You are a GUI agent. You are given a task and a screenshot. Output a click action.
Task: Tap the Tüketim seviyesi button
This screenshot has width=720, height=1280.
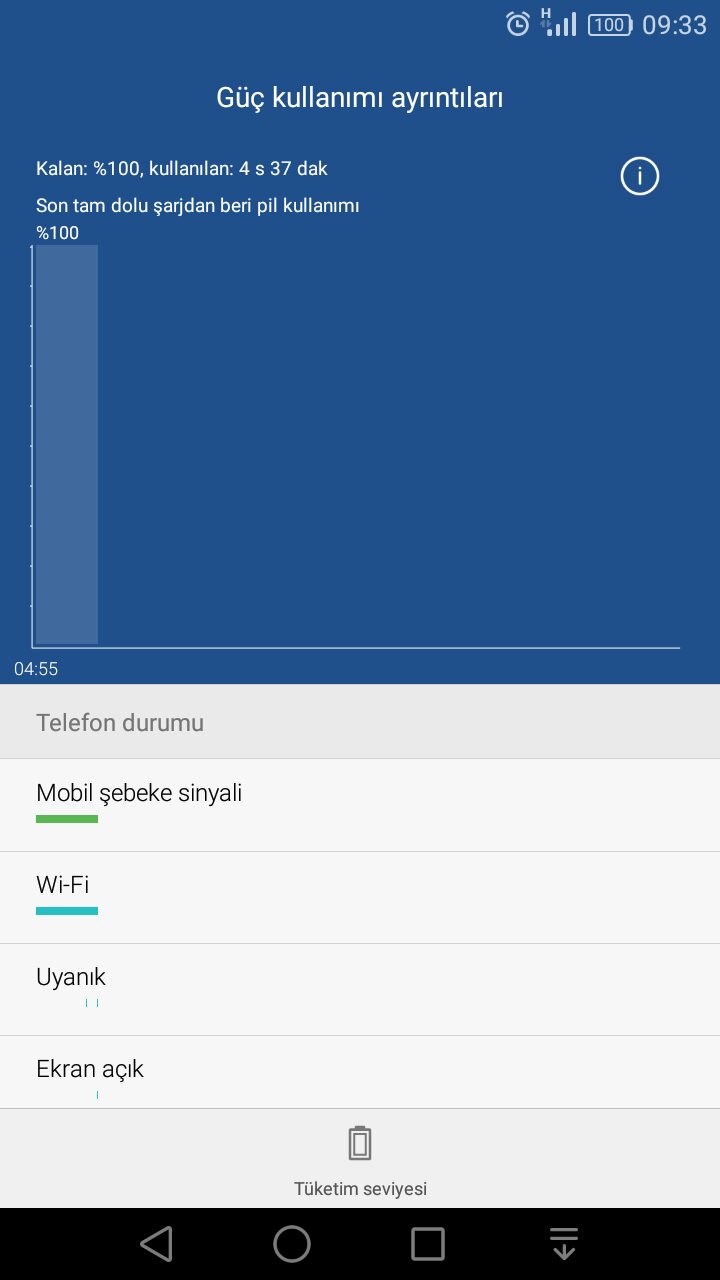click(x=360, y=1159)
